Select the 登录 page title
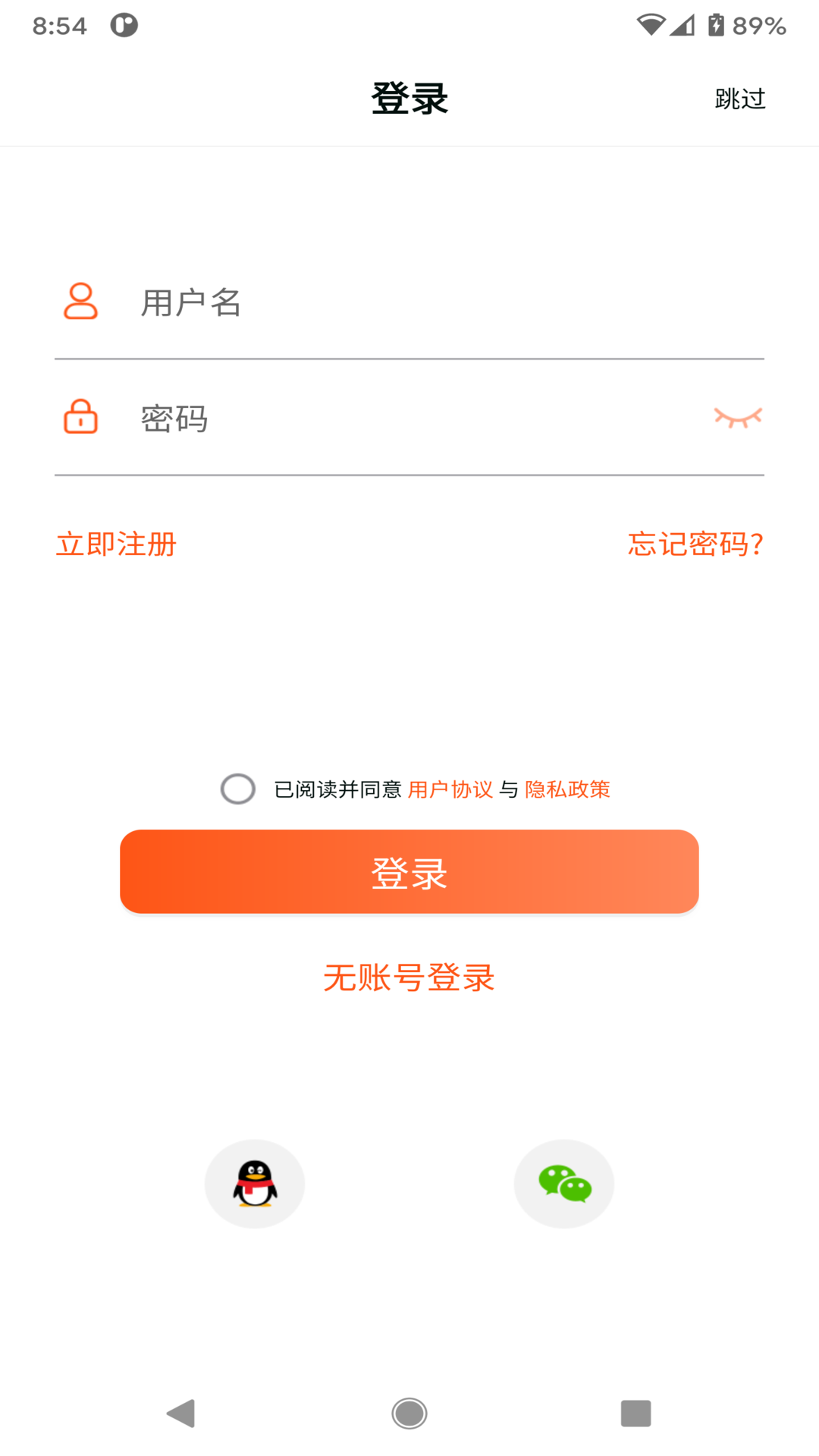Screen dimensions: 819x1456 point(409,98)
